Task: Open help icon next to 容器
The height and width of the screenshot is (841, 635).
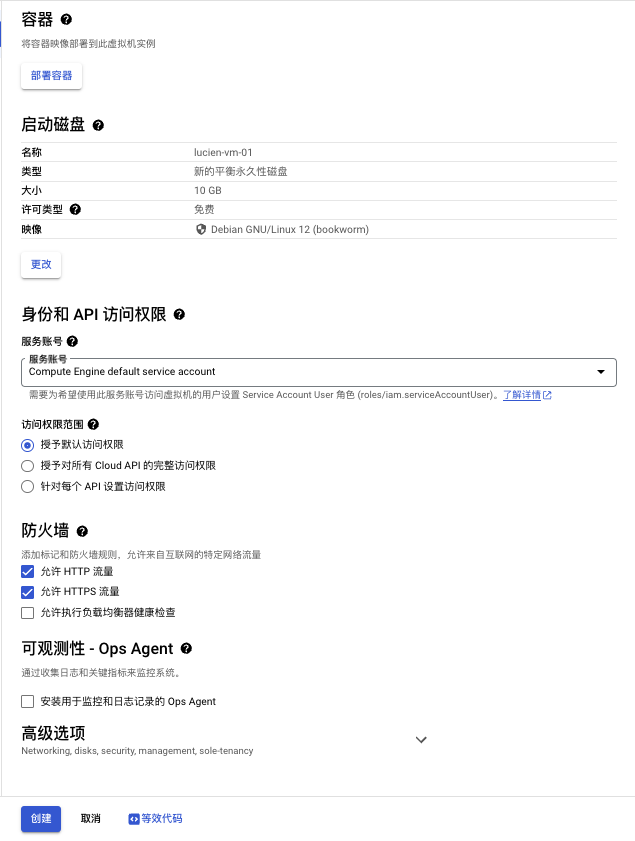Action: click(x=67, y=19)
